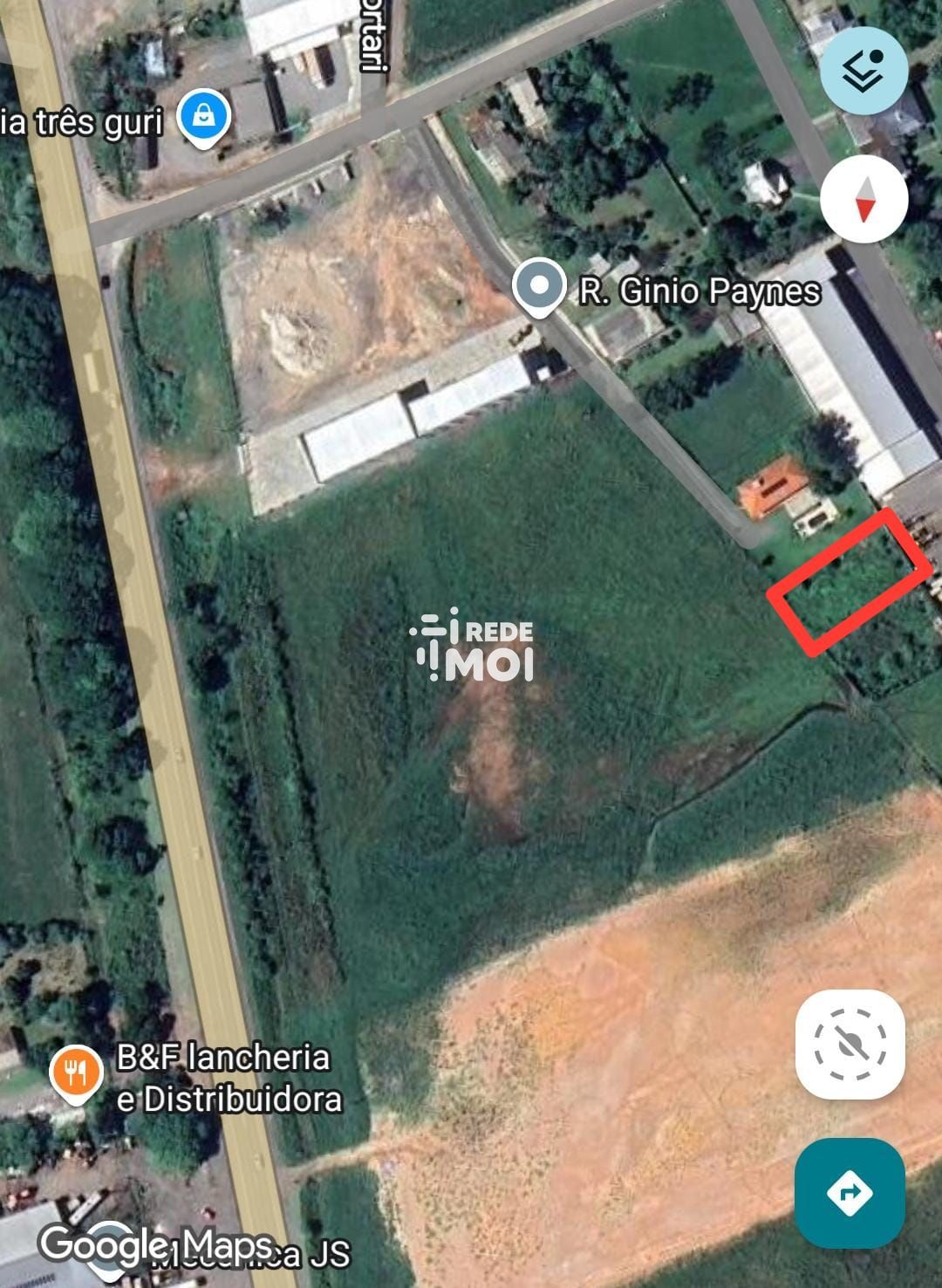Open the três guri shop marker
Image resolution: width=942 pixels, height=1288 pixels.
(x=203, y=117)
